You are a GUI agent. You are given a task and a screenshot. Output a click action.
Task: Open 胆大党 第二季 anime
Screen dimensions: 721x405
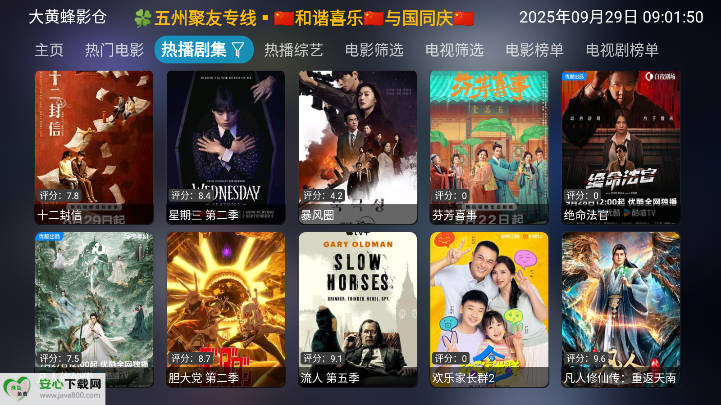pos(226,309)
